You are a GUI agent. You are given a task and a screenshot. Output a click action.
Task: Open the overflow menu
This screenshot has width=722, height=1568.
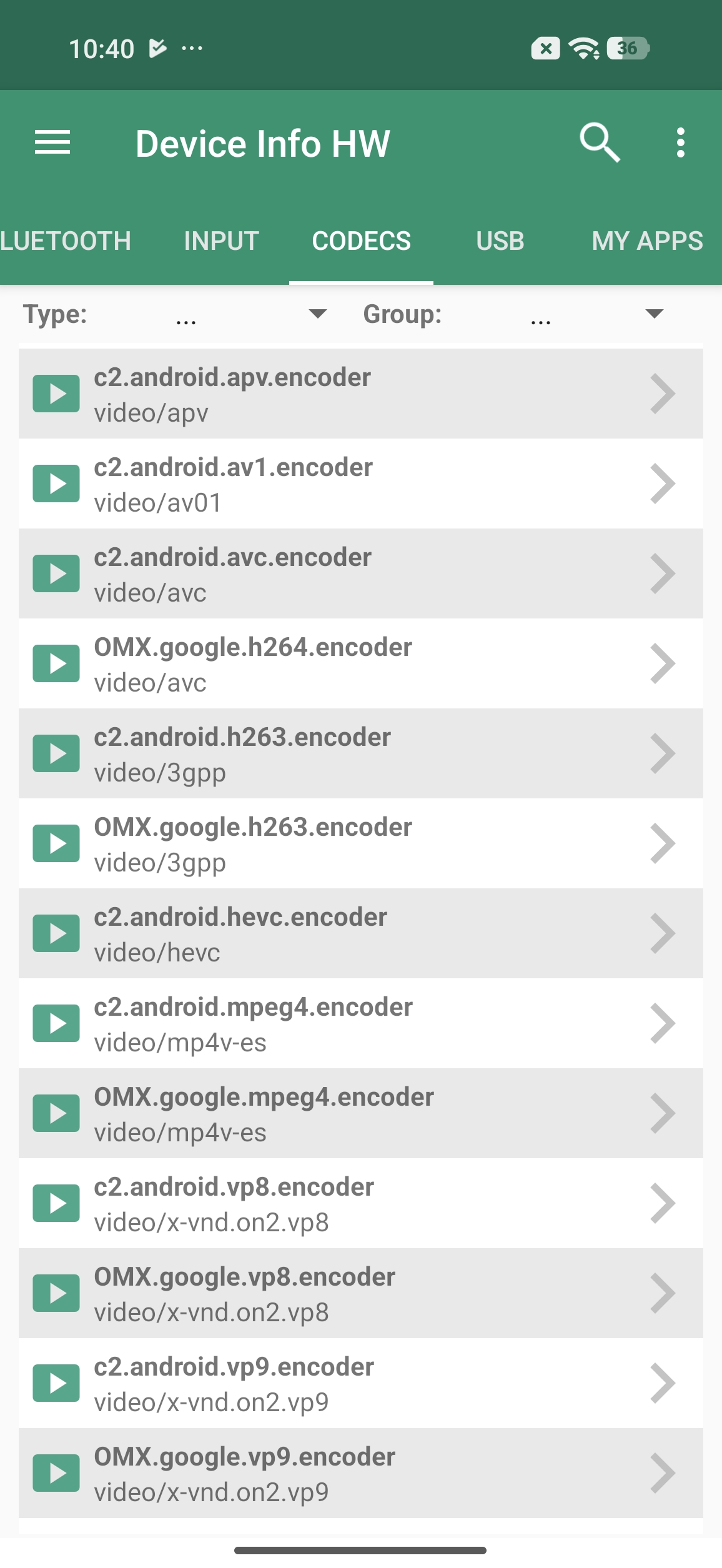click(x=680, y=143)
